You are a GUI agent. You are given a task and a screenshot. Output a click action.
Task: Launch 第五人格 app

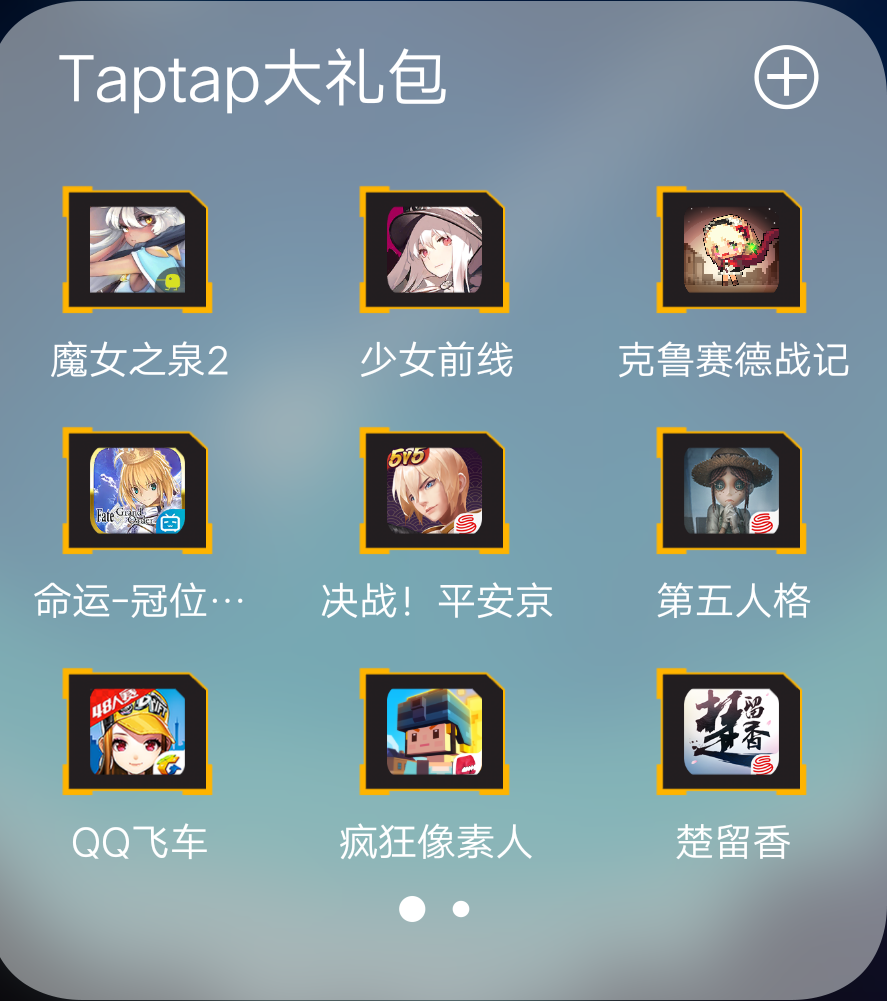point(731,491)
